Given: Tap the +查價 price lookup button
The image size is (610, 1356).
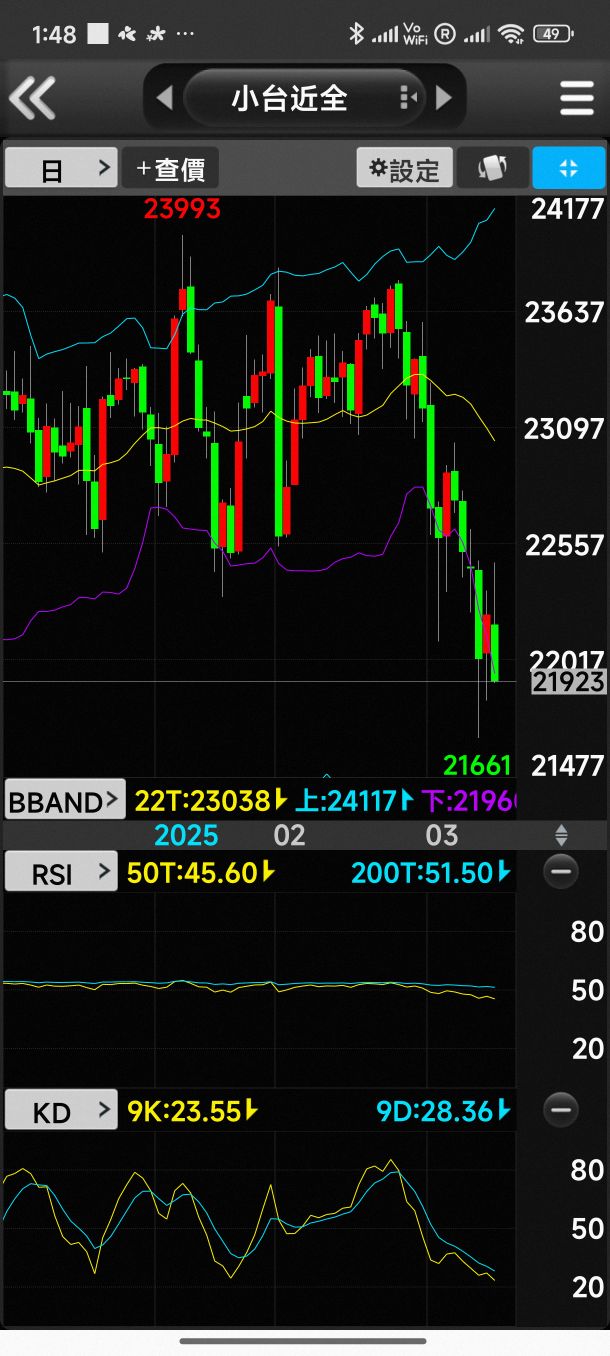Looking at the screenshot, I should tap(171, 168).
